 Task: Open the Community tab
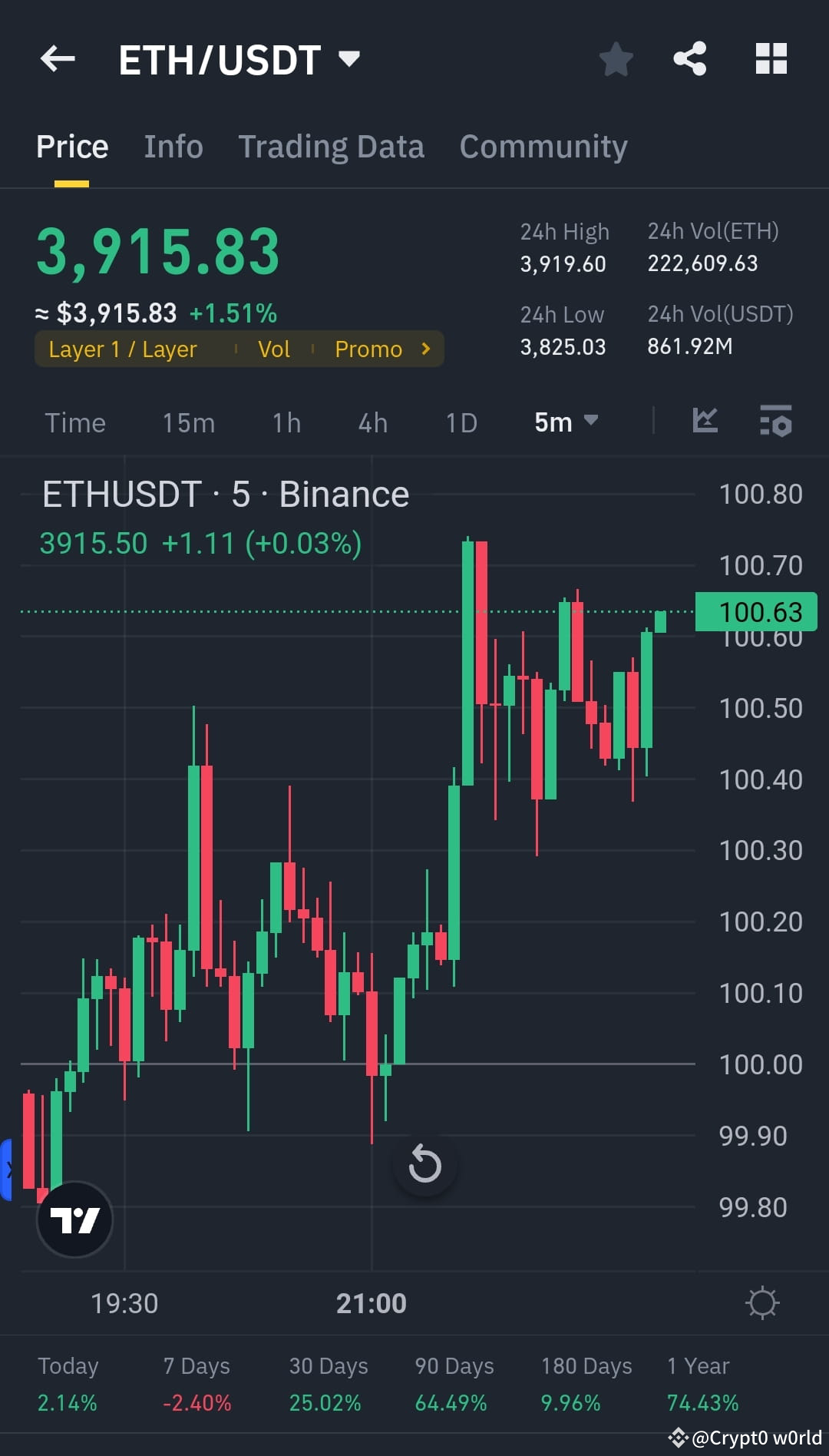(x=543, y=146)
